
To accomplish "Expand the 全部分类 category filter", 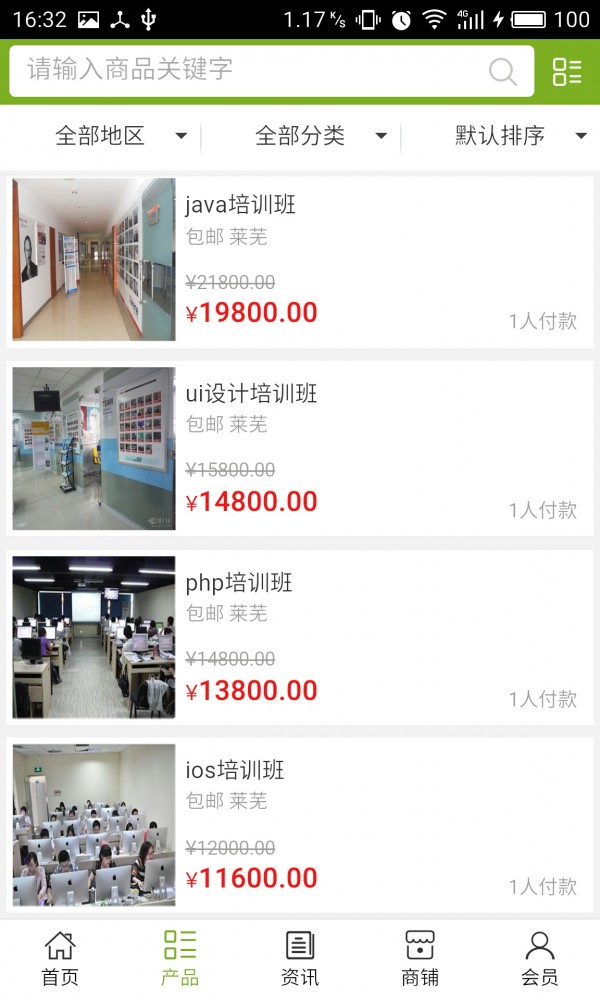I will [320, 136].
